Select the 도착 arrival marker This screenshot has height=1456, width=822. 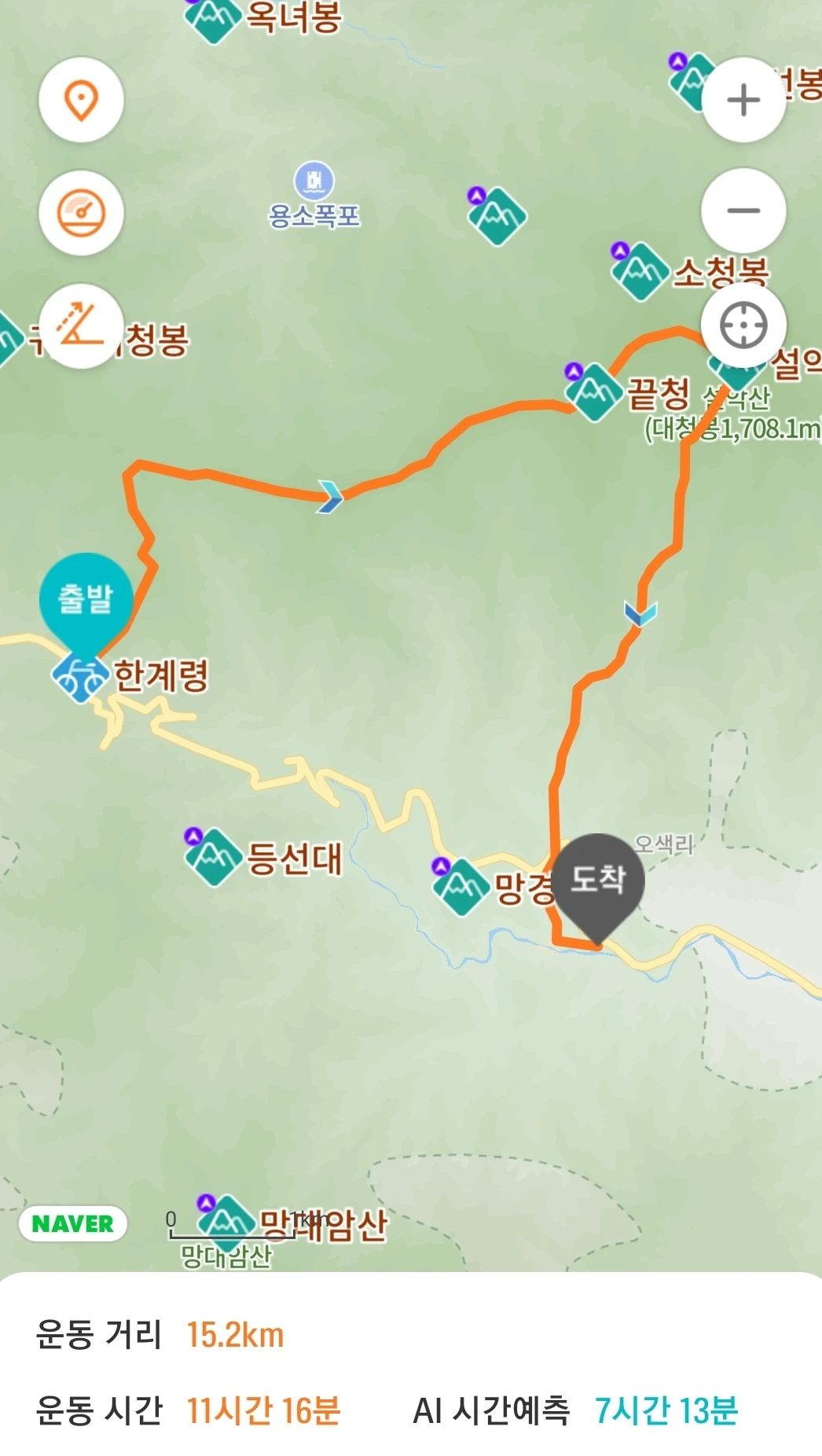click(598, 880)
